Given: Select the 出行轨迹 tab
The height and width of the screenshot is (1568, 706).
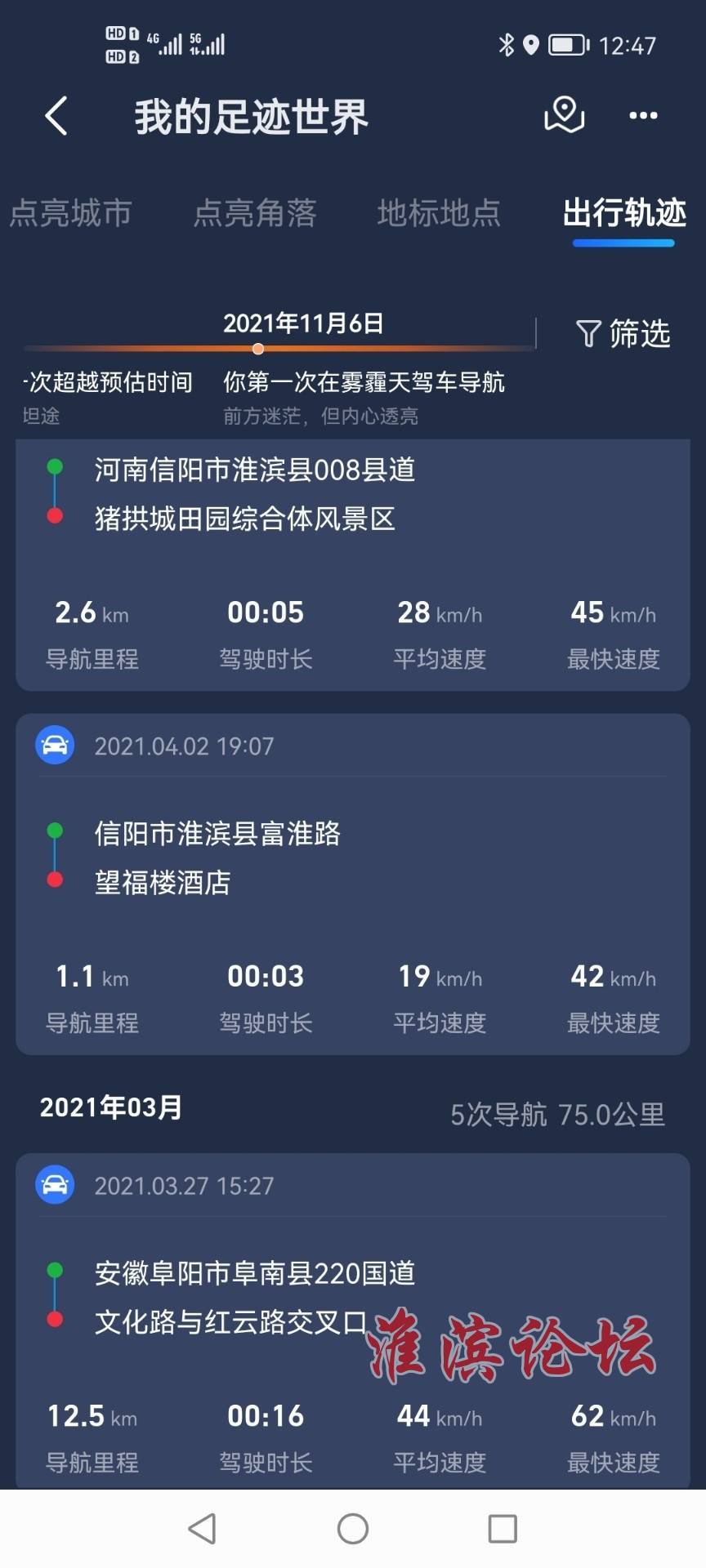Looking at the screenshot, I should (623, 213).
